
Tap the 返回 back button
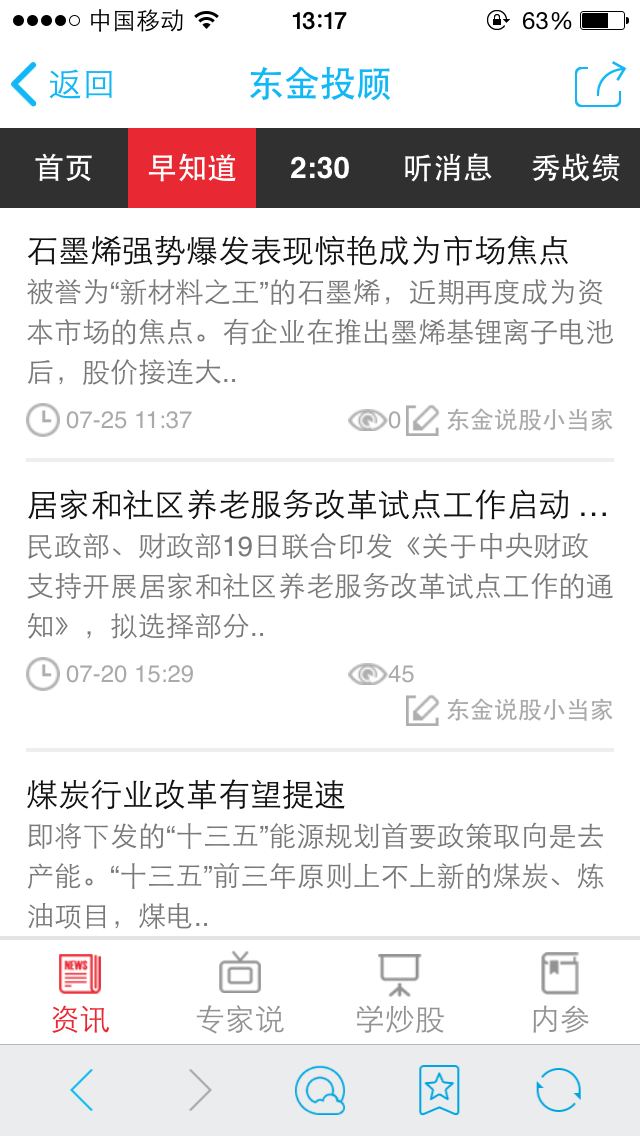coord(62,85)
